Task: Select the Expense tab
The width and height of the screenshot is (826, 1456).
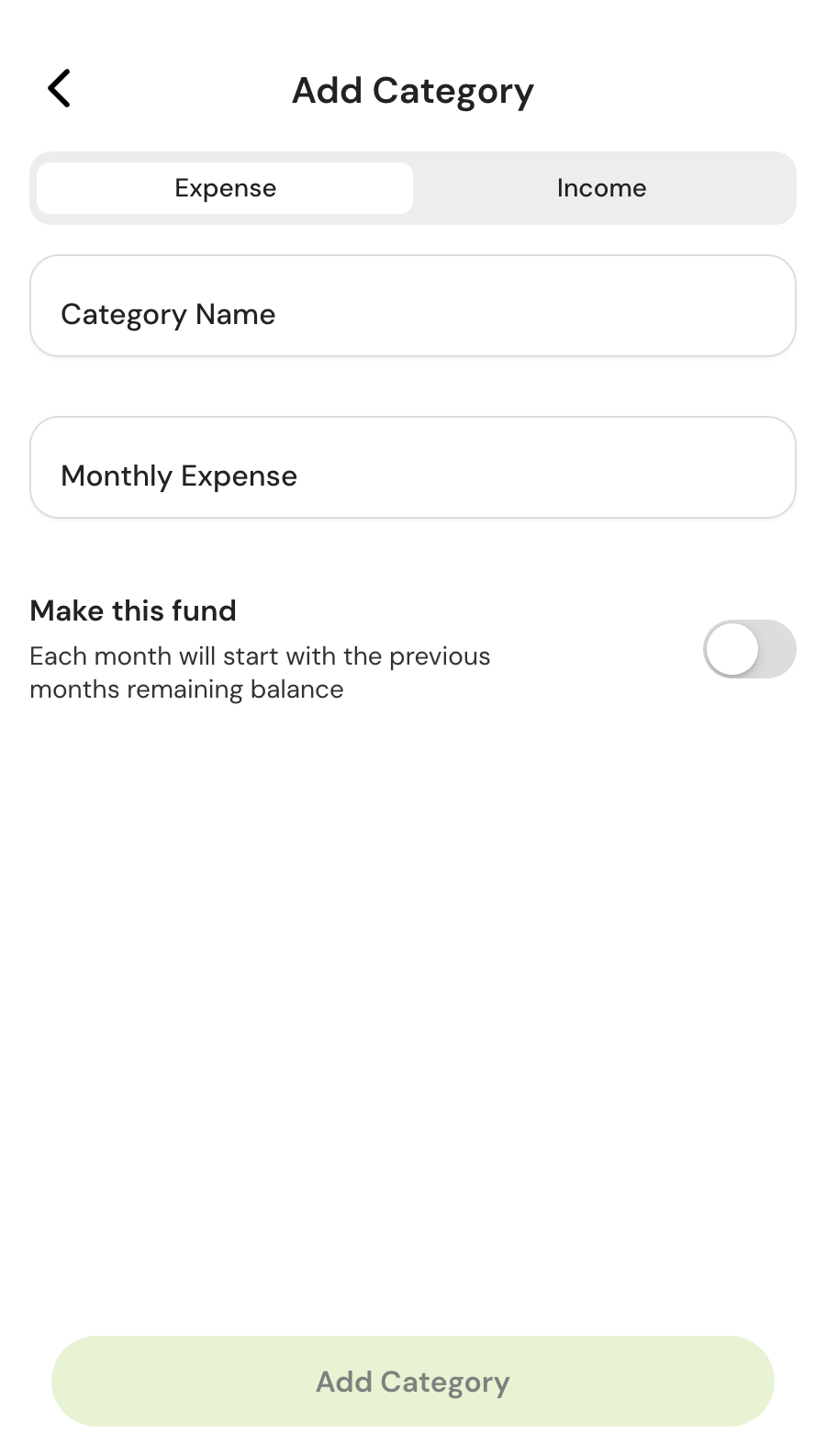Action: point(224,187)
